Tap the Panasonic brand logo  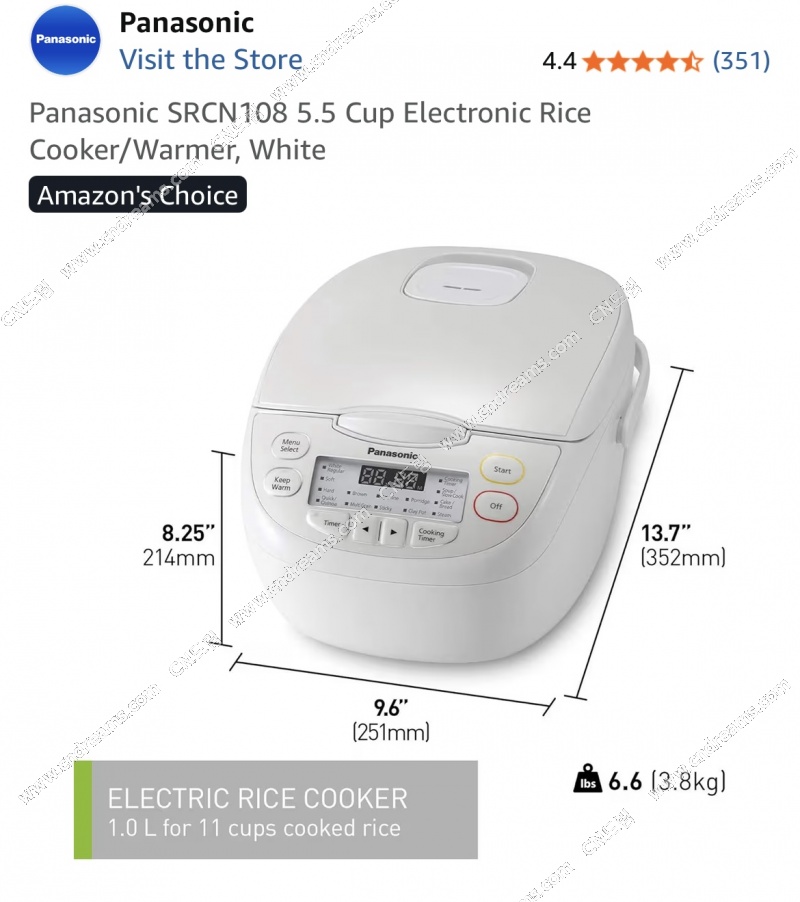(x=66, y=40)
